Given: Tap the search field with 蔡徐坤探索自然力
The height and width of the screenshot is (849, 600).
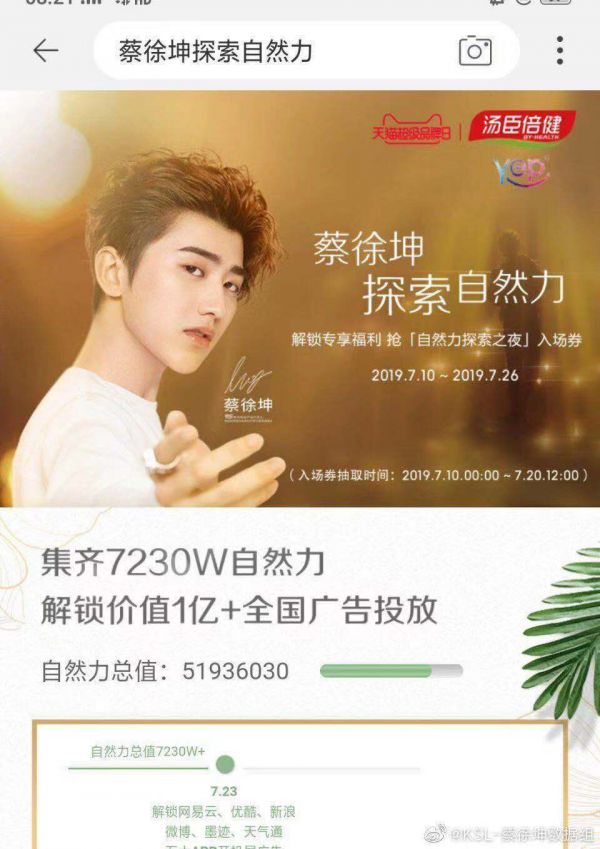Looking at the screenshot, I should 270,51.
